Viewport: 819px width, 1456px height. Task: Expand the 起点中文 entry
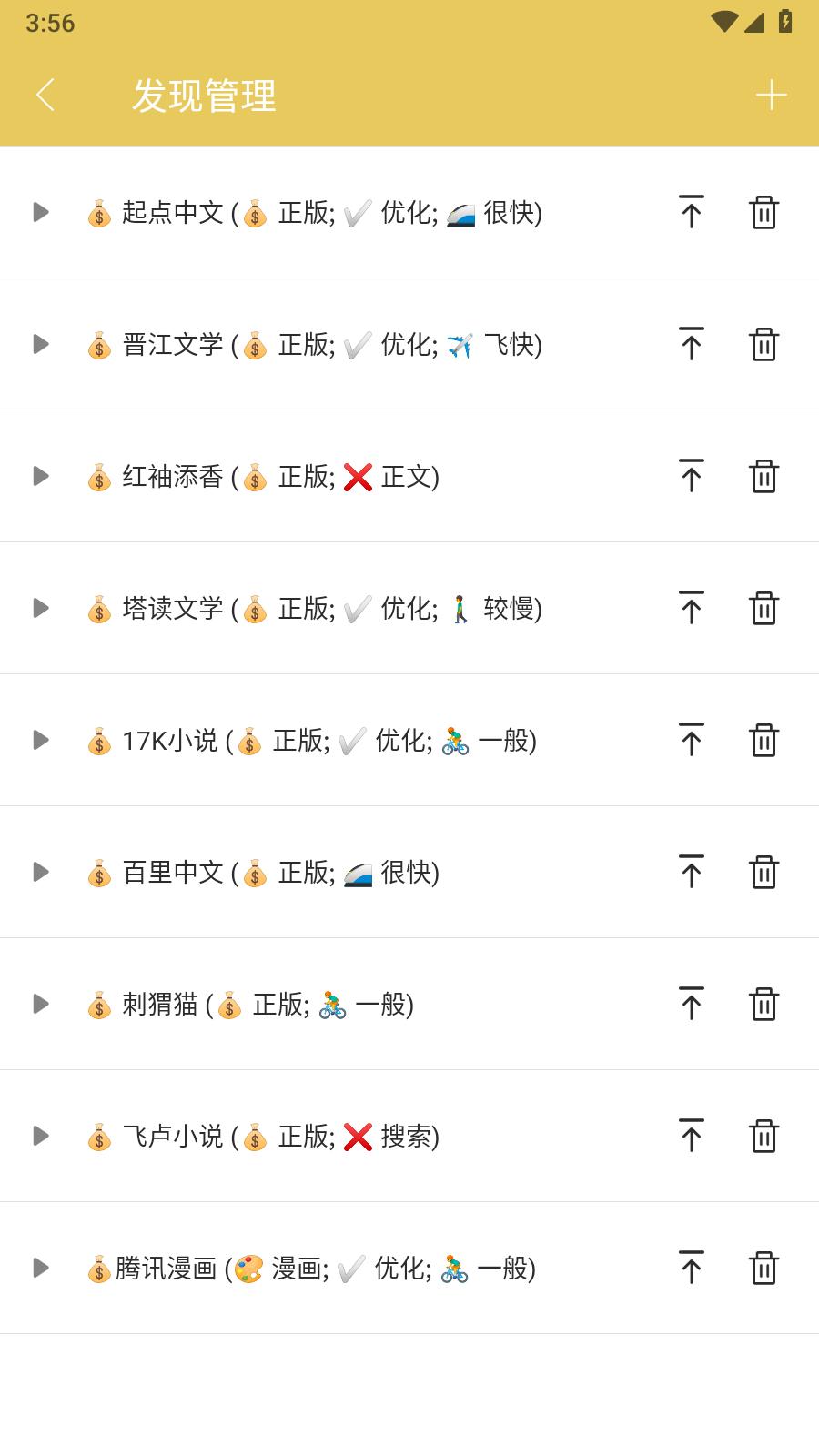(x=41, y=212)
